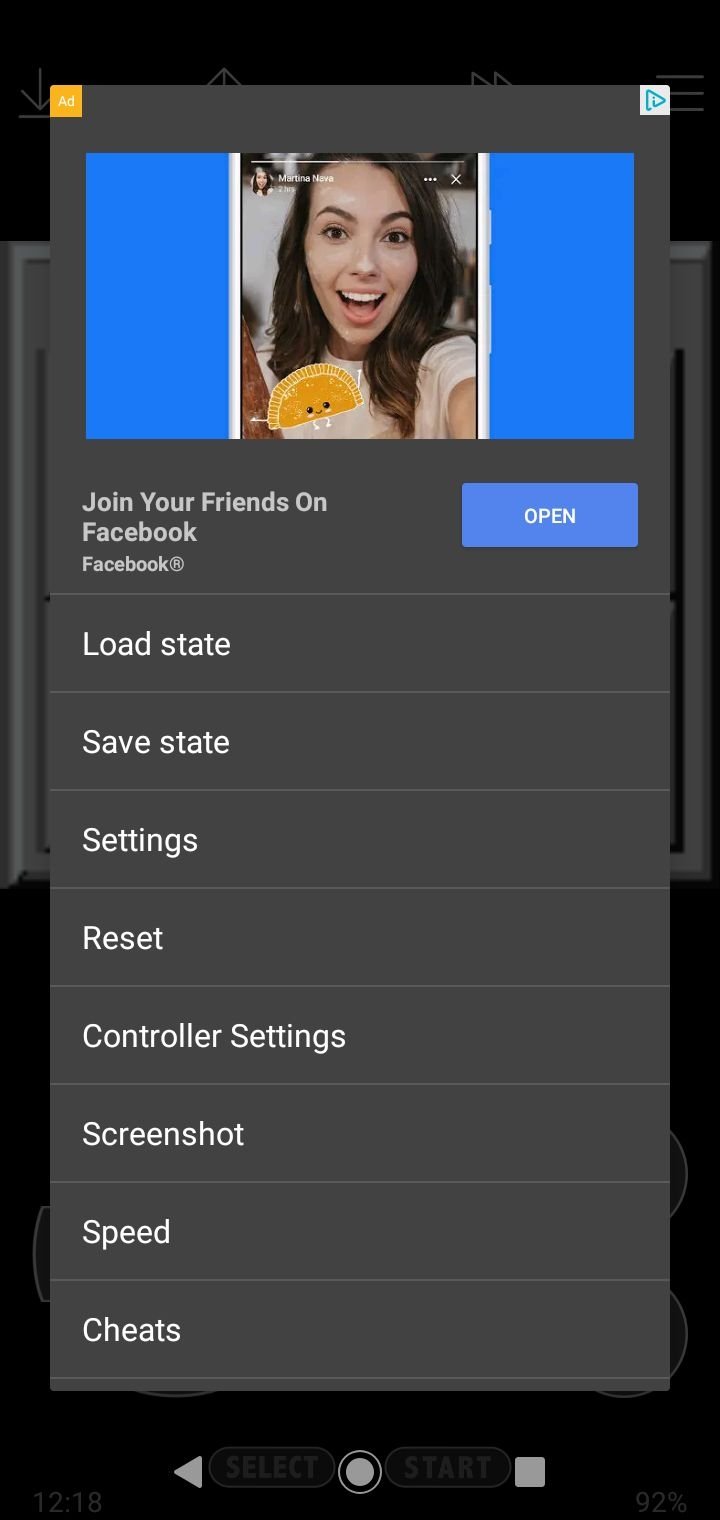Open the AdChoices icon
The image size is (720, 1520).
pyautogui.click(x=655, y=100)
